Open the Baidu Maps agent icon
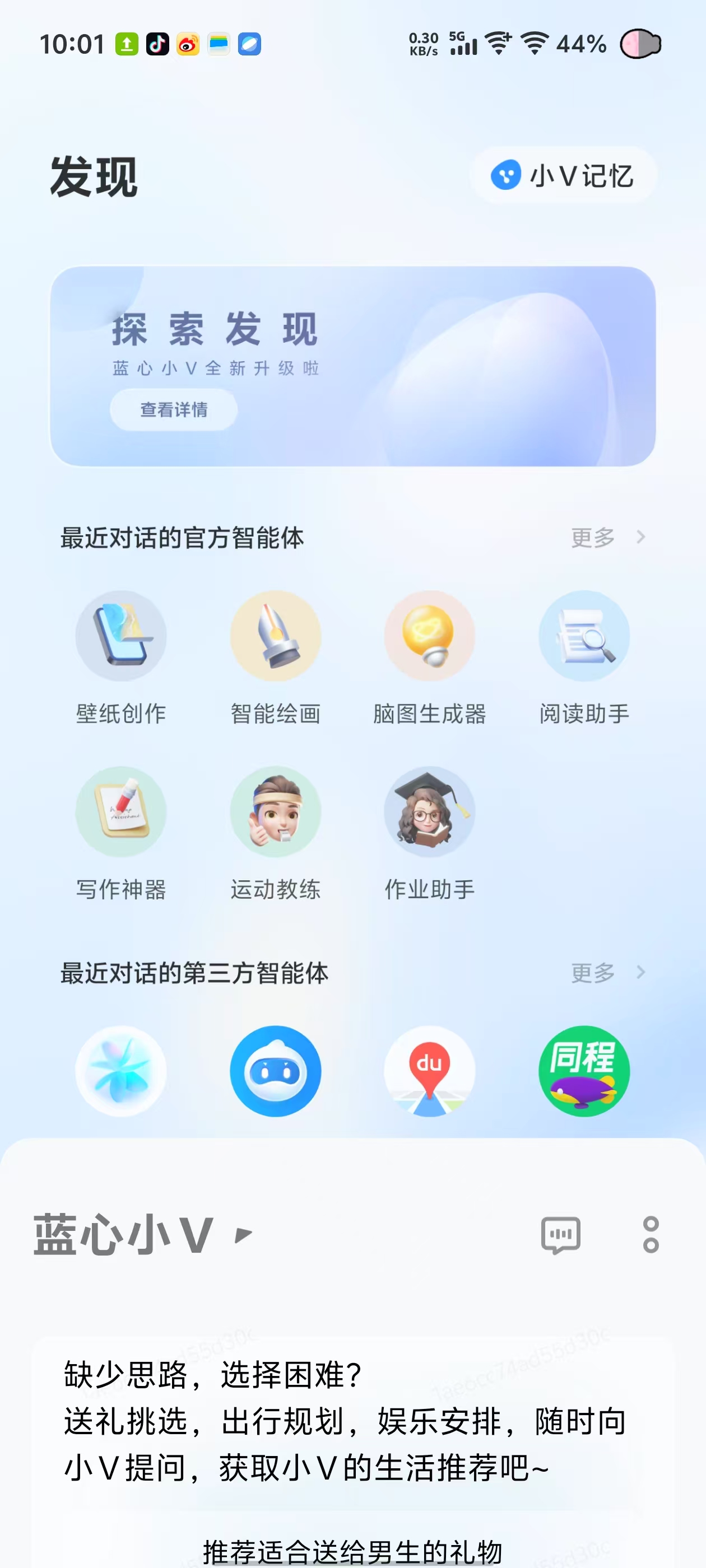The height and width of the screenshot is (1568, 706). click(429, 1071)
